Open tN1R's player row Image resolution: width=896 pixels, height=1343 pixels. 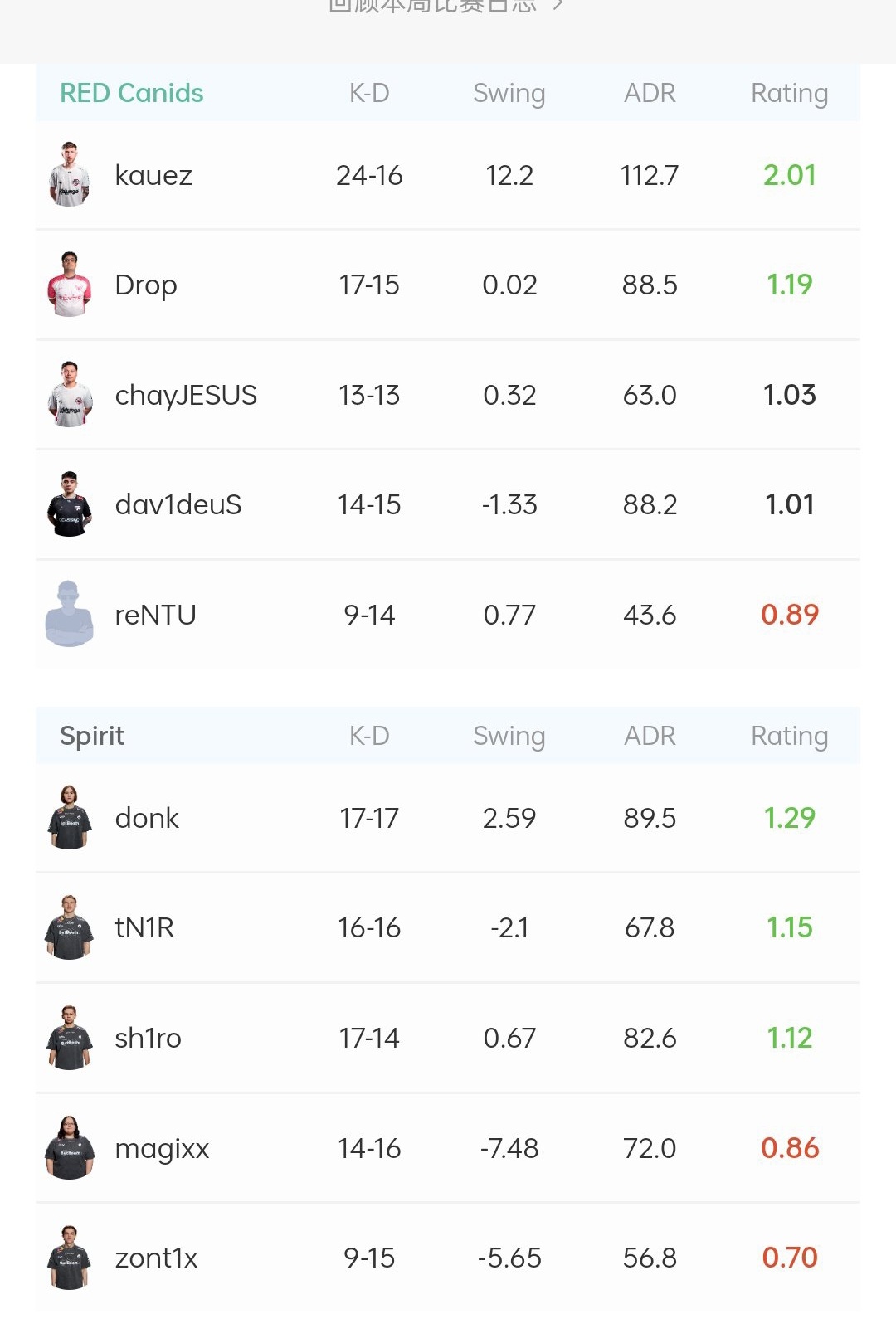pyautogui.click(x=144, y=928)
